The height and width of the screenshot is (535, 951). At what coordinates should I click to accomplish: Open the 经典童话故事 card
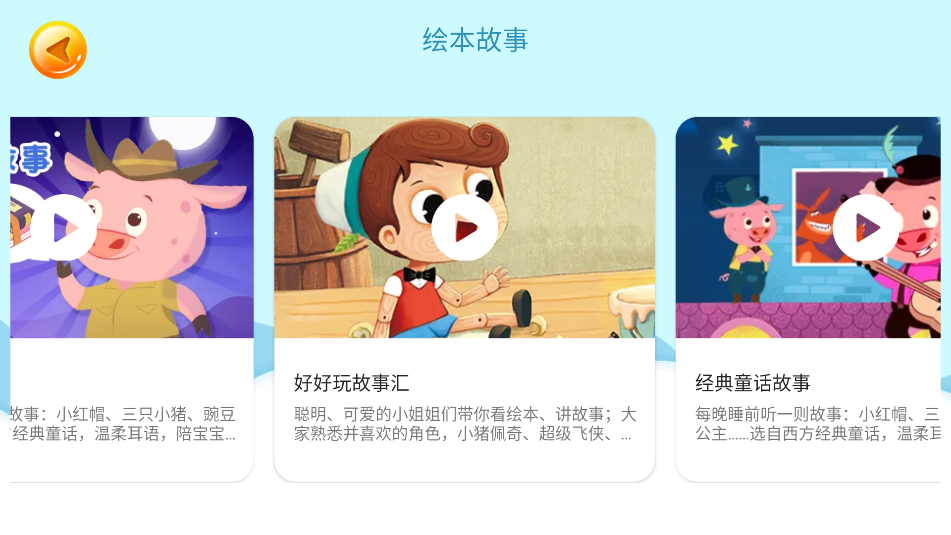(x=810, y=410)
